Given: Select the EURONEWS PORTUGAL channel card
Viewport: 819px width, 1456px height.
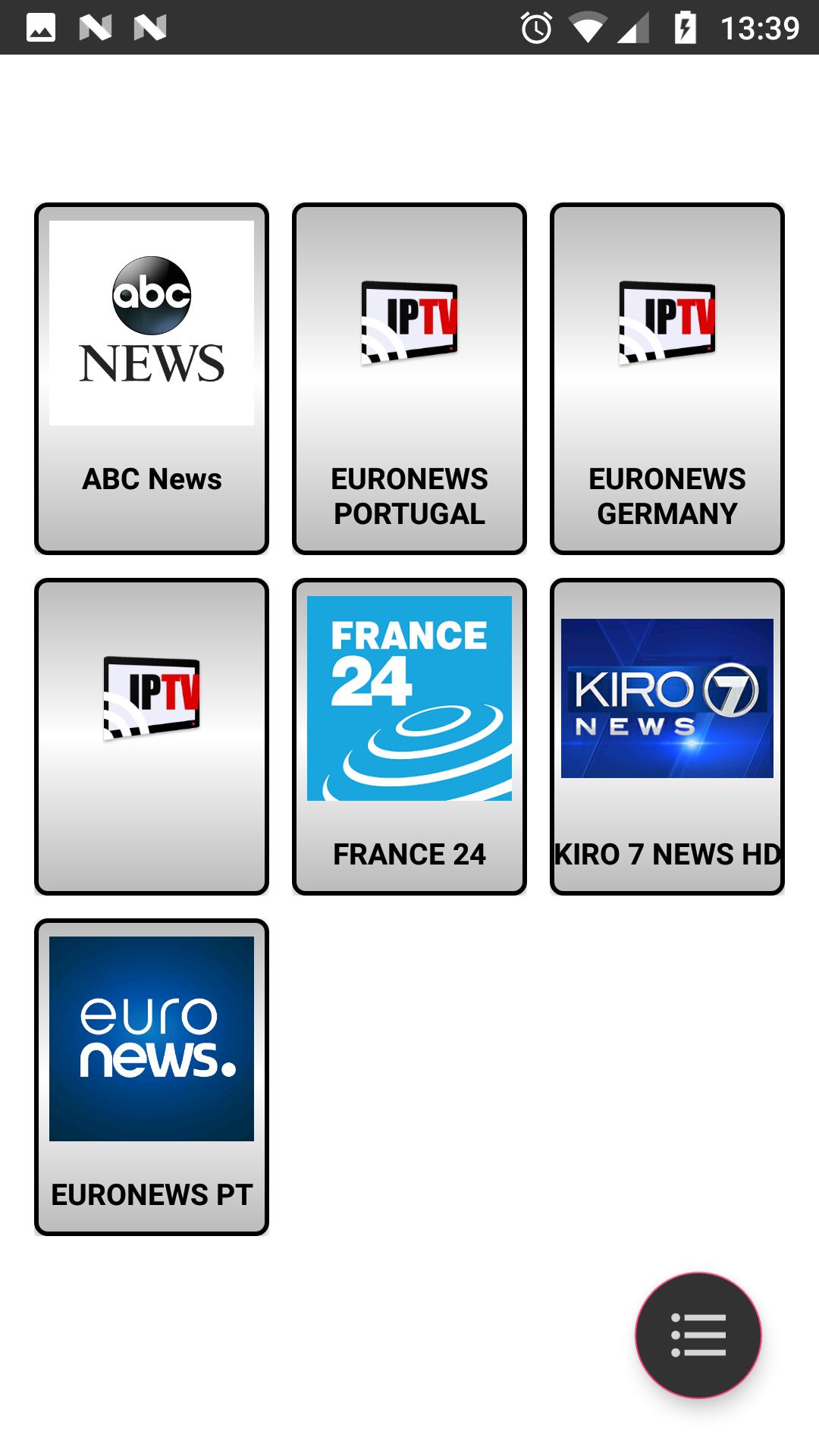Looking at the screenshot, I should point(409,379).
